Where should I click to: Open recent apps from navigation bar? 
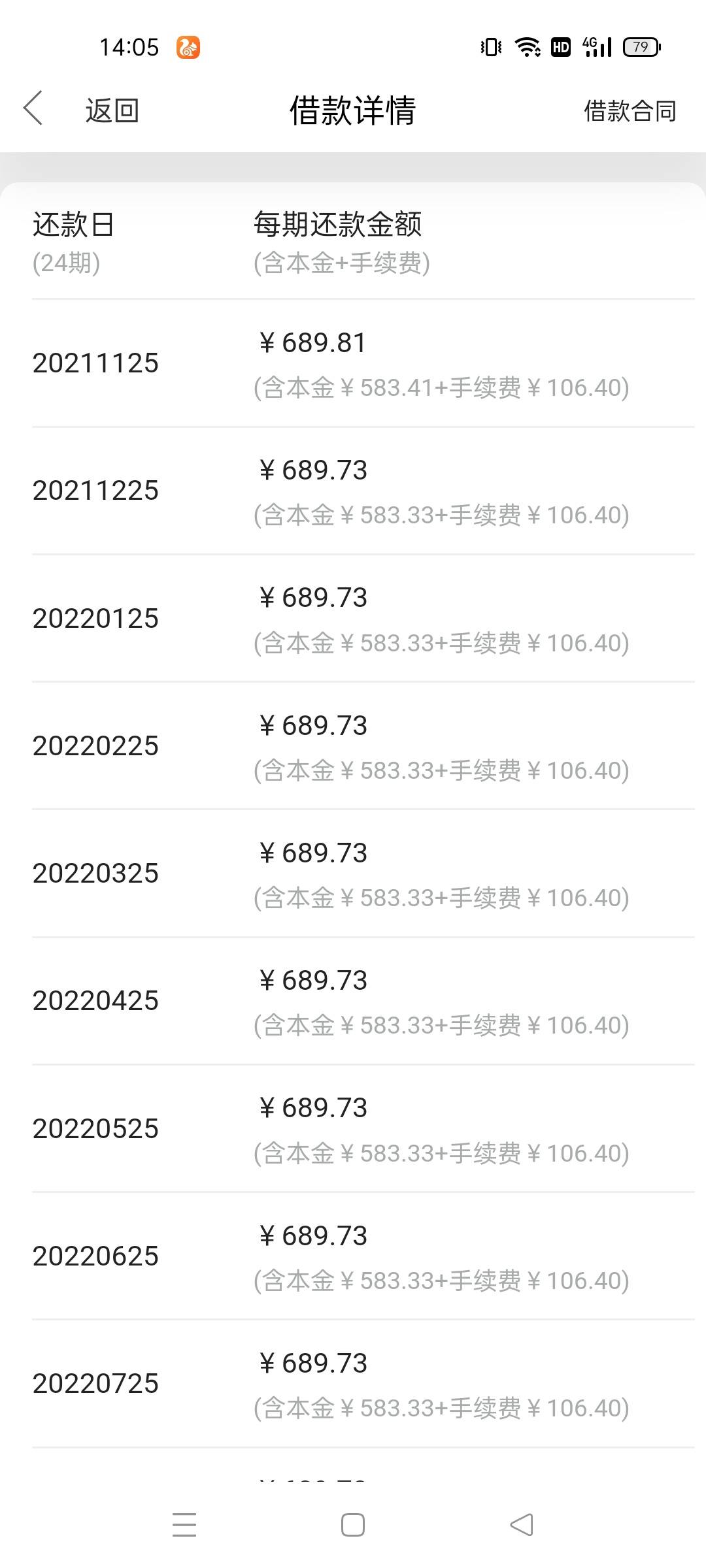point(184,1525)
